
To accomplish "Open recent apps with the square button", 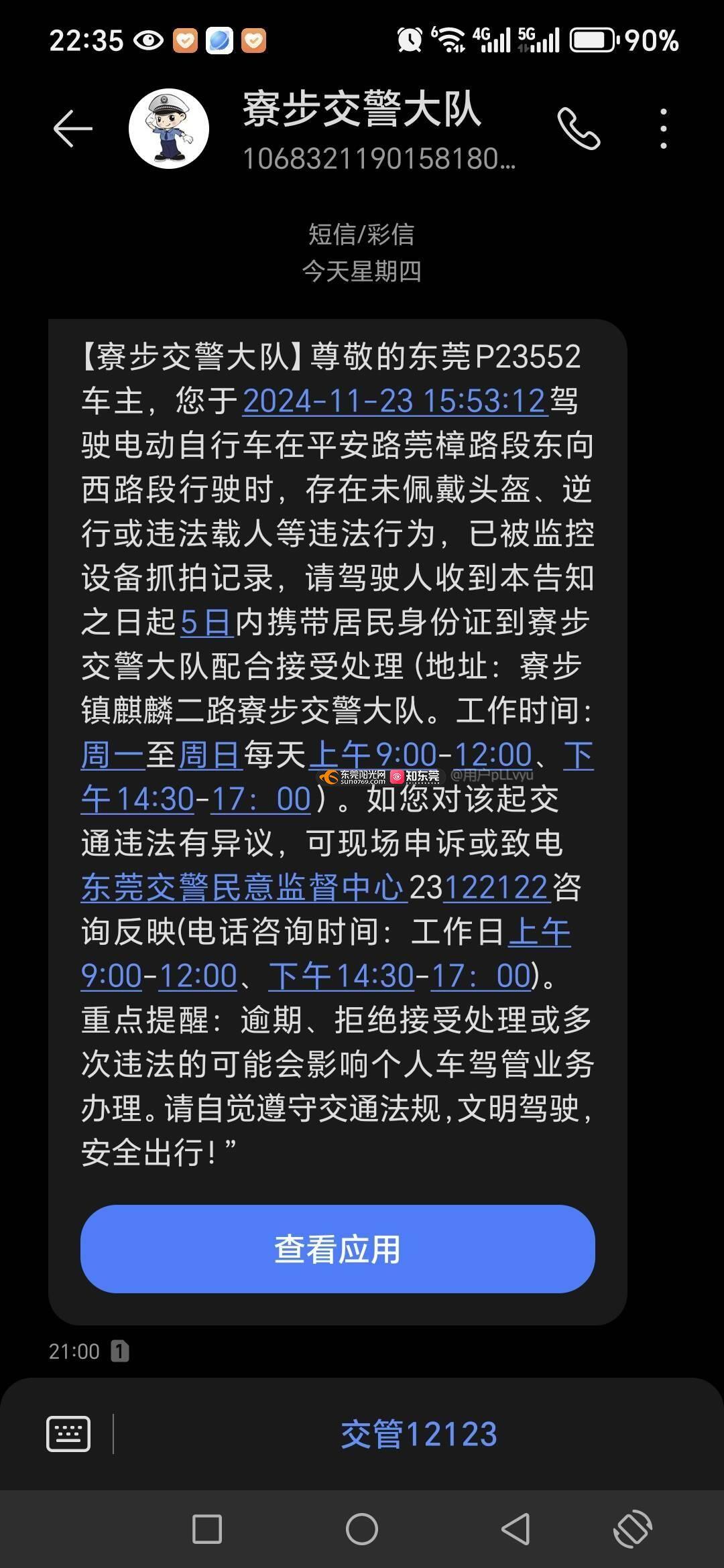I will coord(207,1530).
